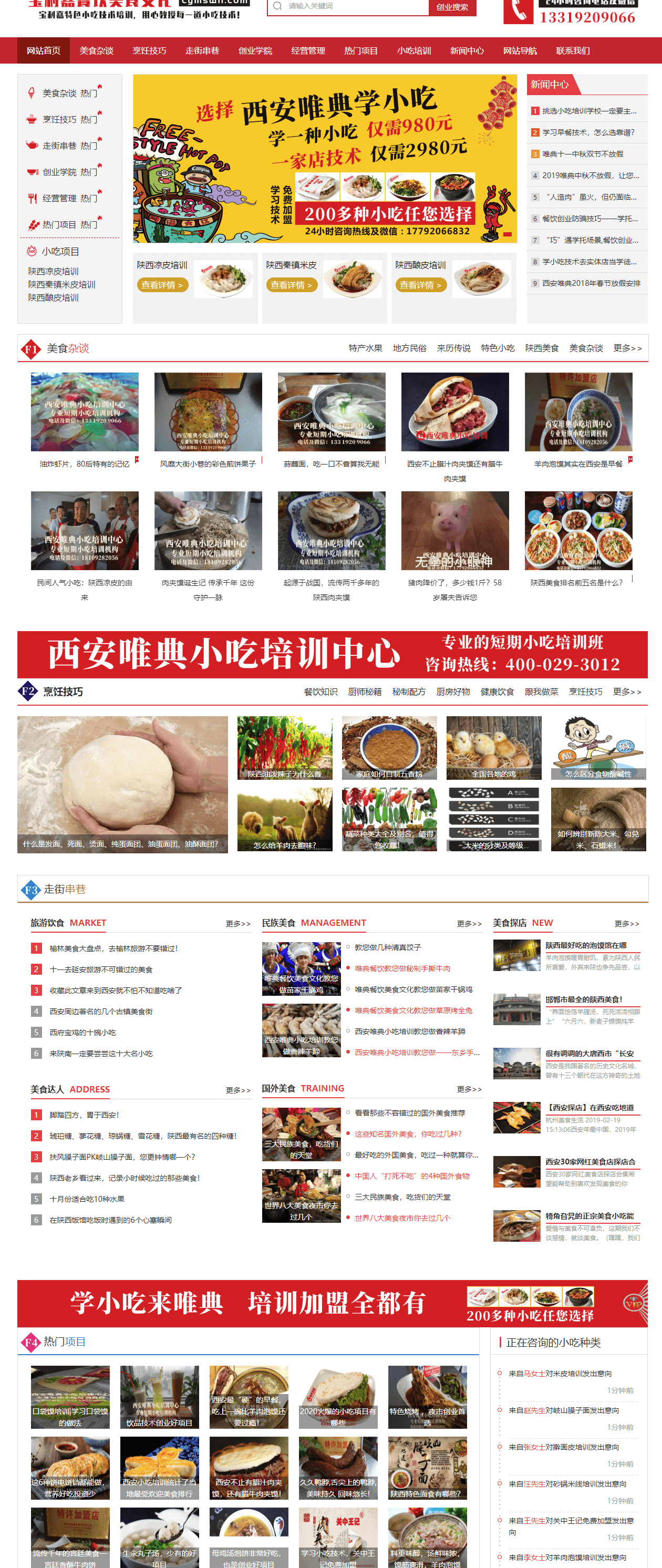The height and width of the screenshot is (1568, 662).
Task: Go to 联系我们 page
Action: [x=573, y=50]
